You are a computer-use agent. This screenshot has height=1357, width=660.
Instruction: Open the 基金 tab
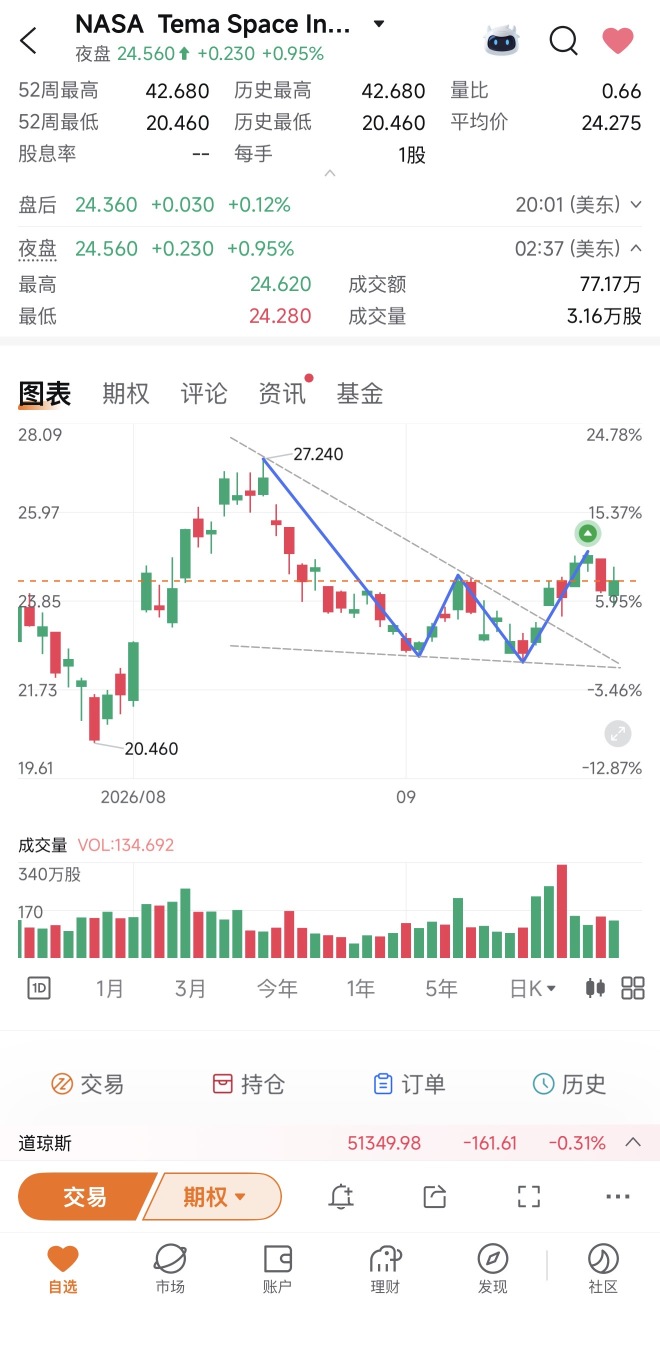coord(360,394)
